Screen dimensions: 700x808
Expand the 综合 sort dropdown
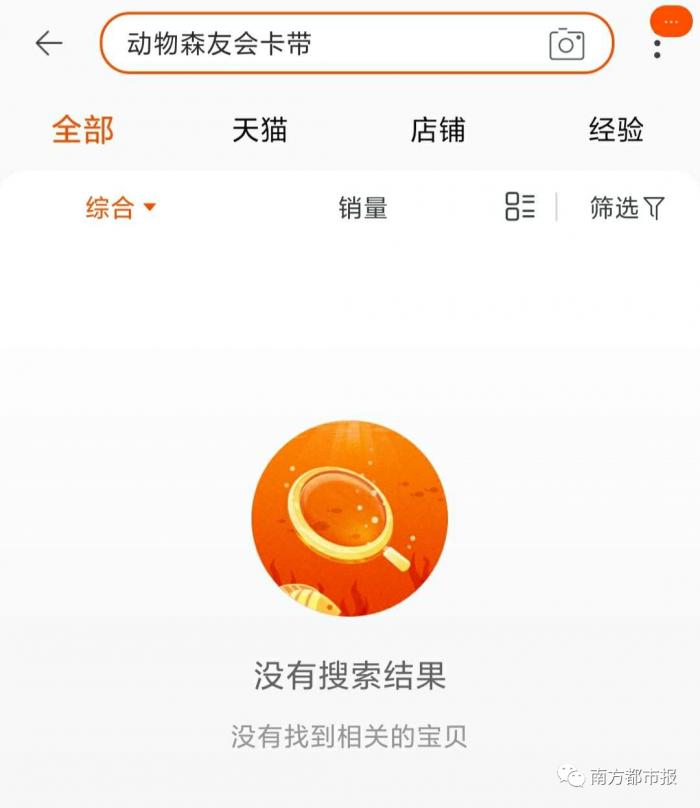pyautogui.click(x=121, y=208)
